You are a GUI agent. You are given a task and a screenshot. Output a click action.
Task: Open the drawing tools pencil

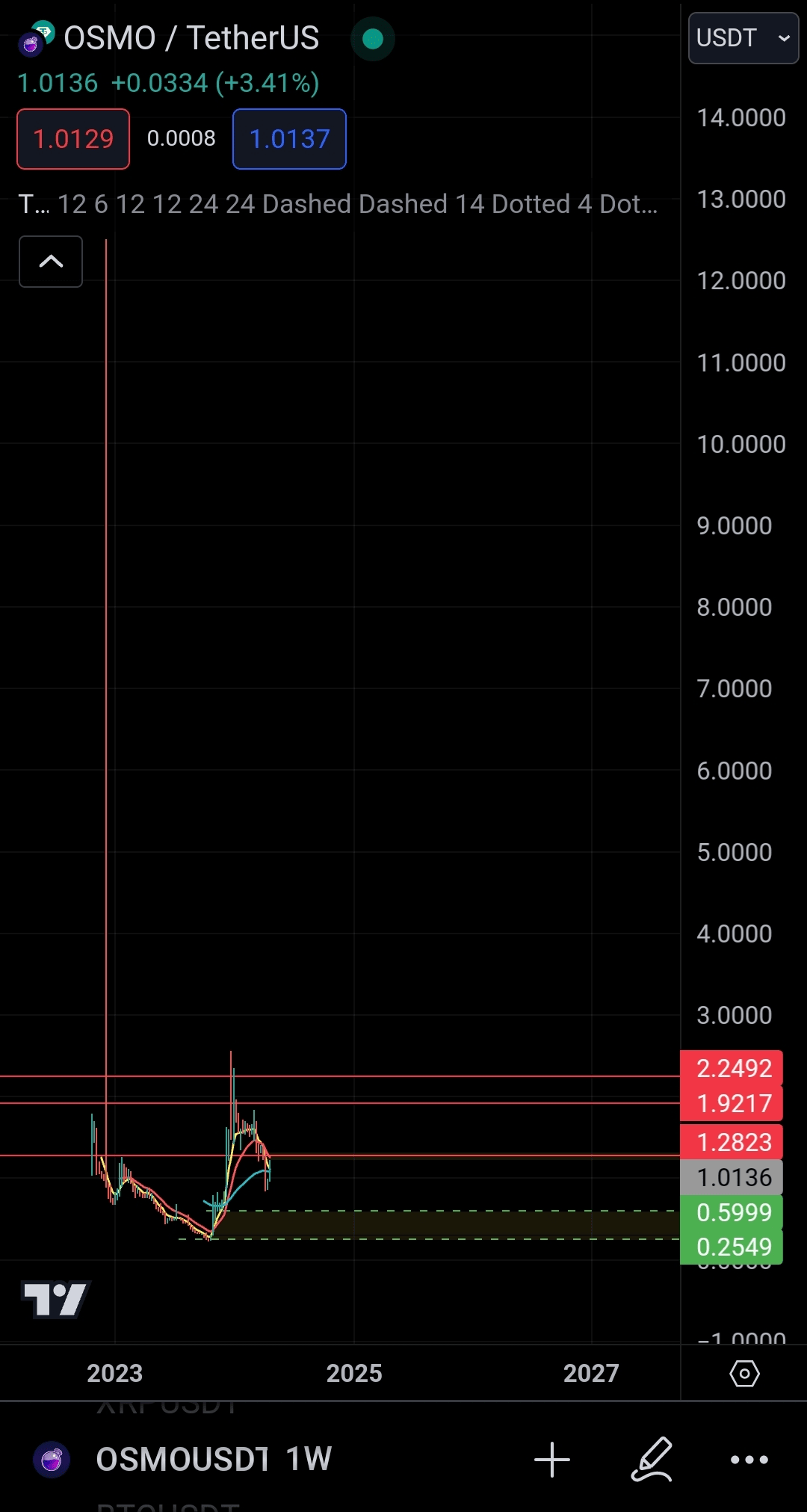point(652,1459)
